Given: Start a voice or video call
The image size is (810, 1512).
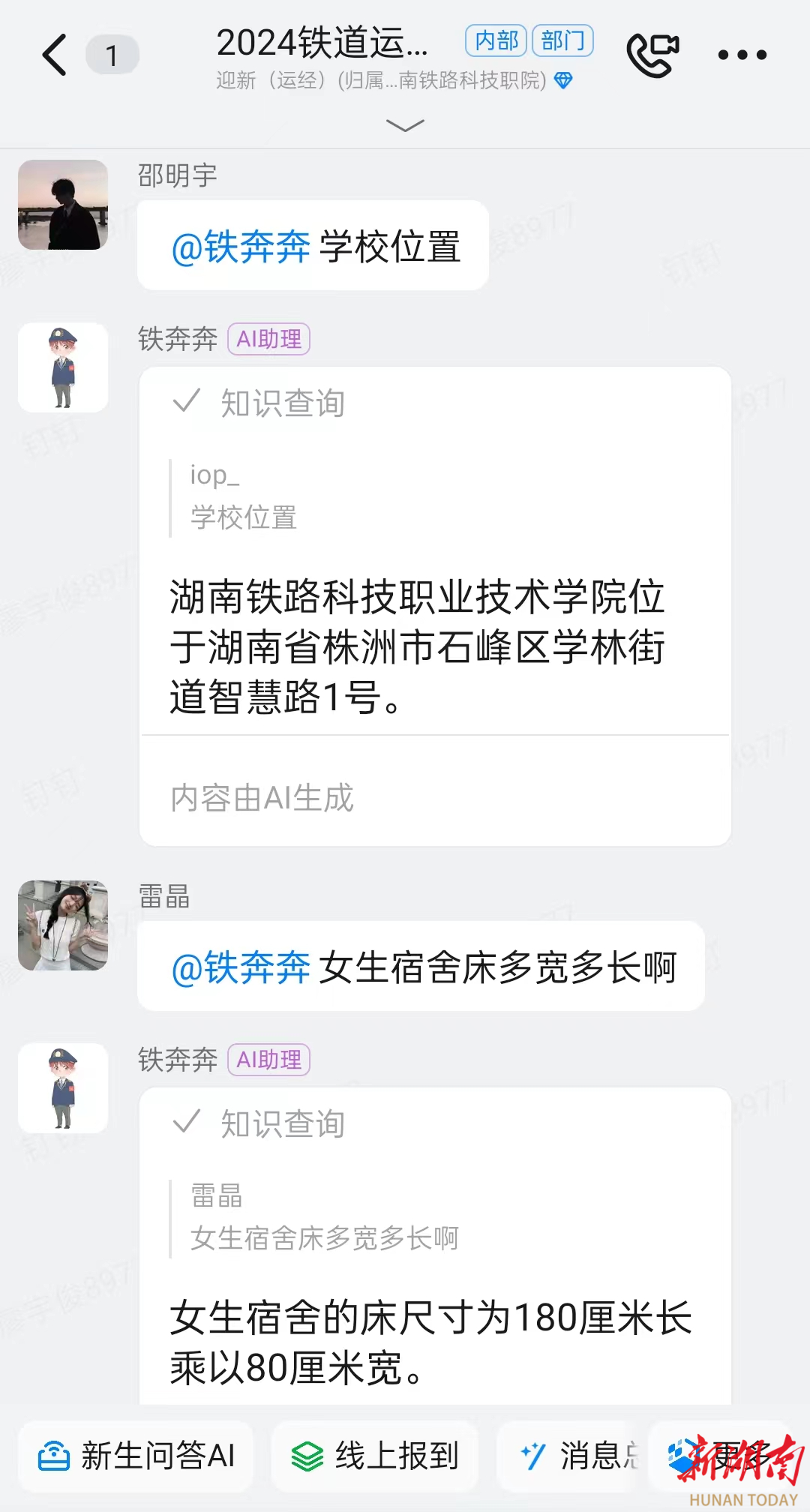Looking at the screenshot, I should click(652, 55).
